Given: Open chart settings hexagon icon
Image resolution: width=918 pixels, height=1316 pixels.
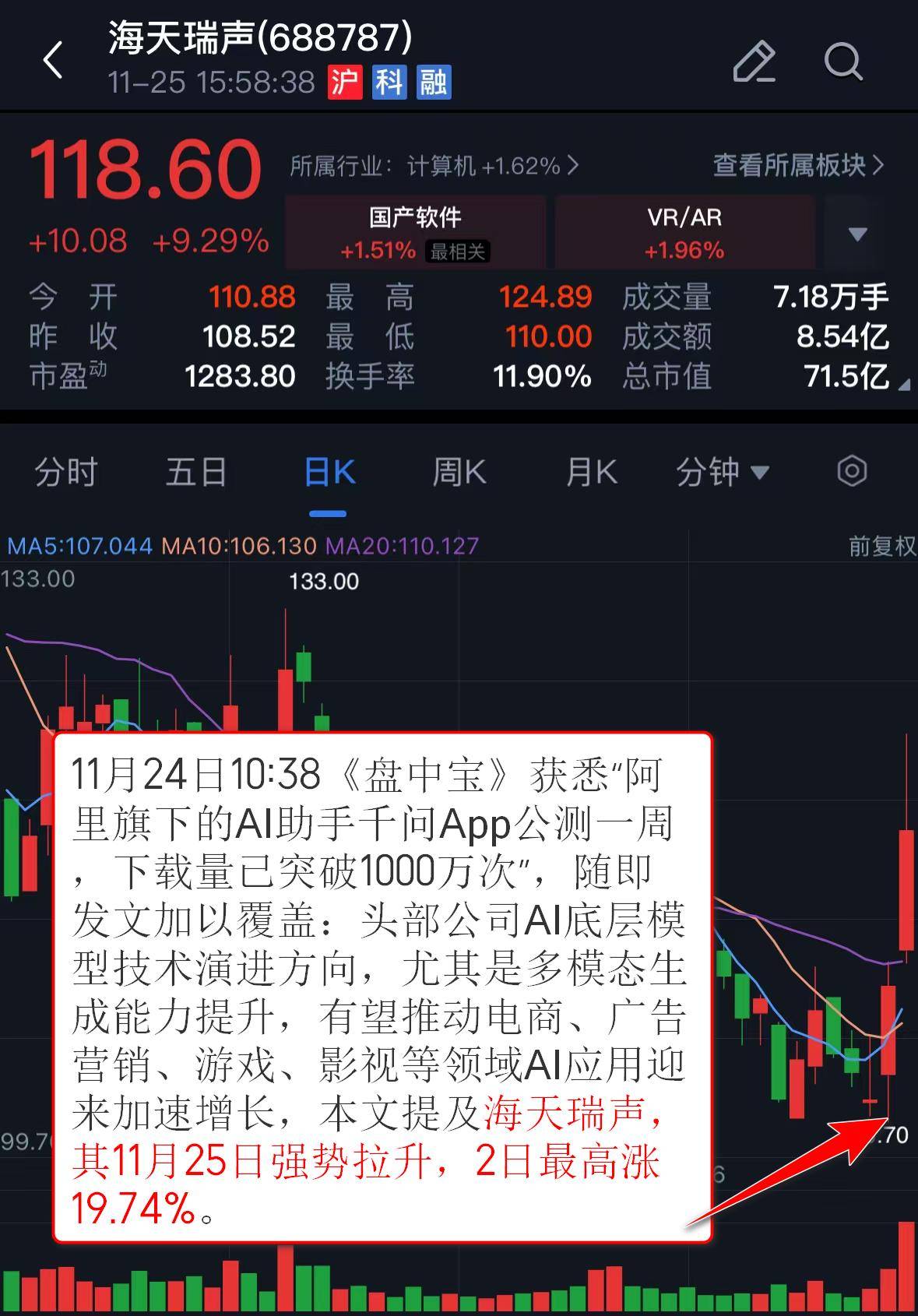Looking at the screenshot, I should (x=852, y=471).
